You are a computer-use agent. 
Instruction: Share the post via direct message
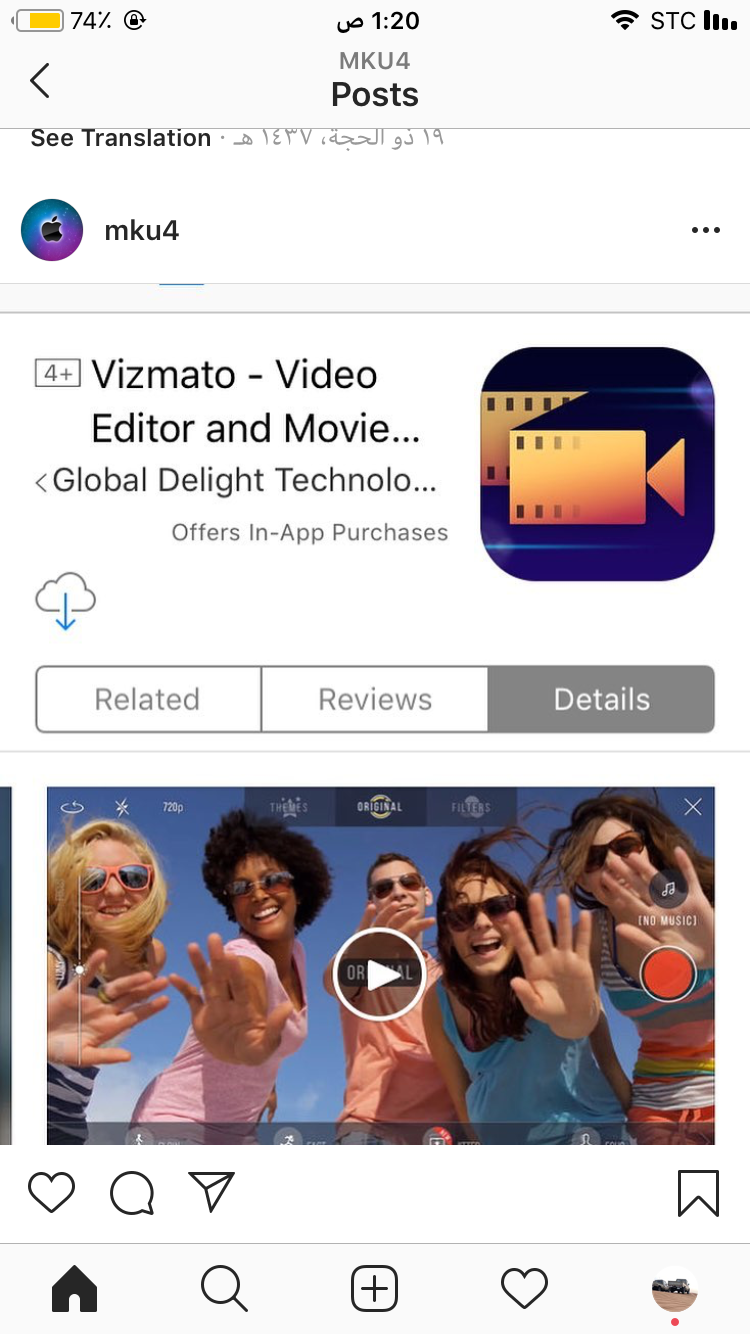tap(211, 1191)
